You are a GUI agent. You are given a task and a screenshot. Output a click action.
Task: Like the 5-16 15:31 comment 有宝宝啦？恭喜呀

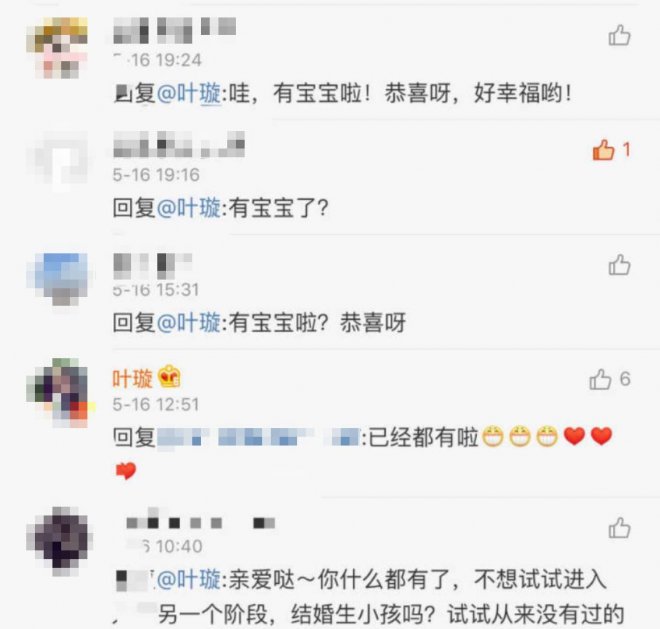click(619, 265)
